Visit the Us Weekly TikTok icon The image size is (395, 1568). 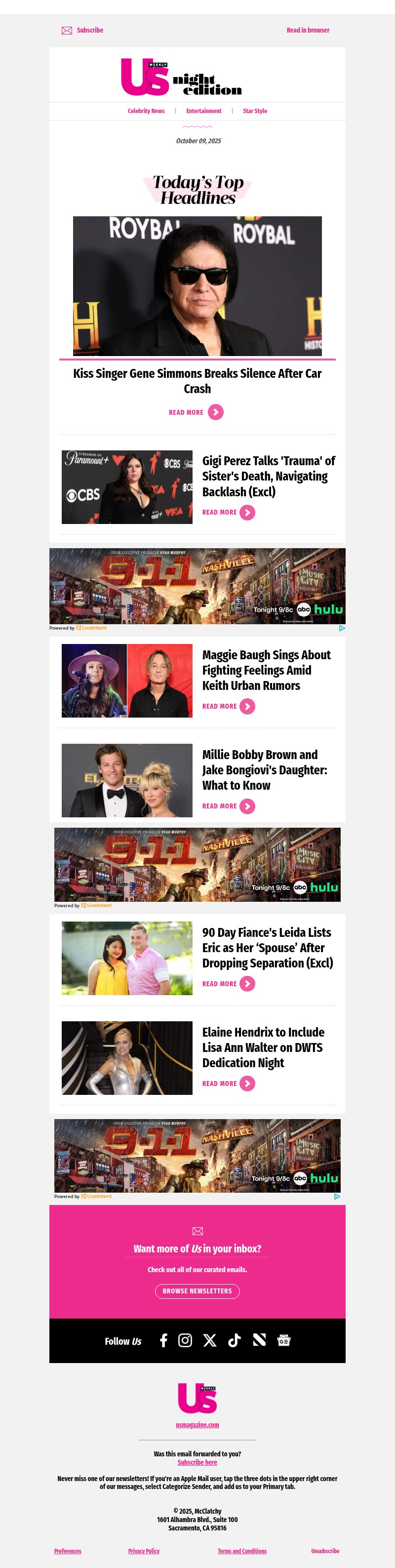tap(235, 1340)
